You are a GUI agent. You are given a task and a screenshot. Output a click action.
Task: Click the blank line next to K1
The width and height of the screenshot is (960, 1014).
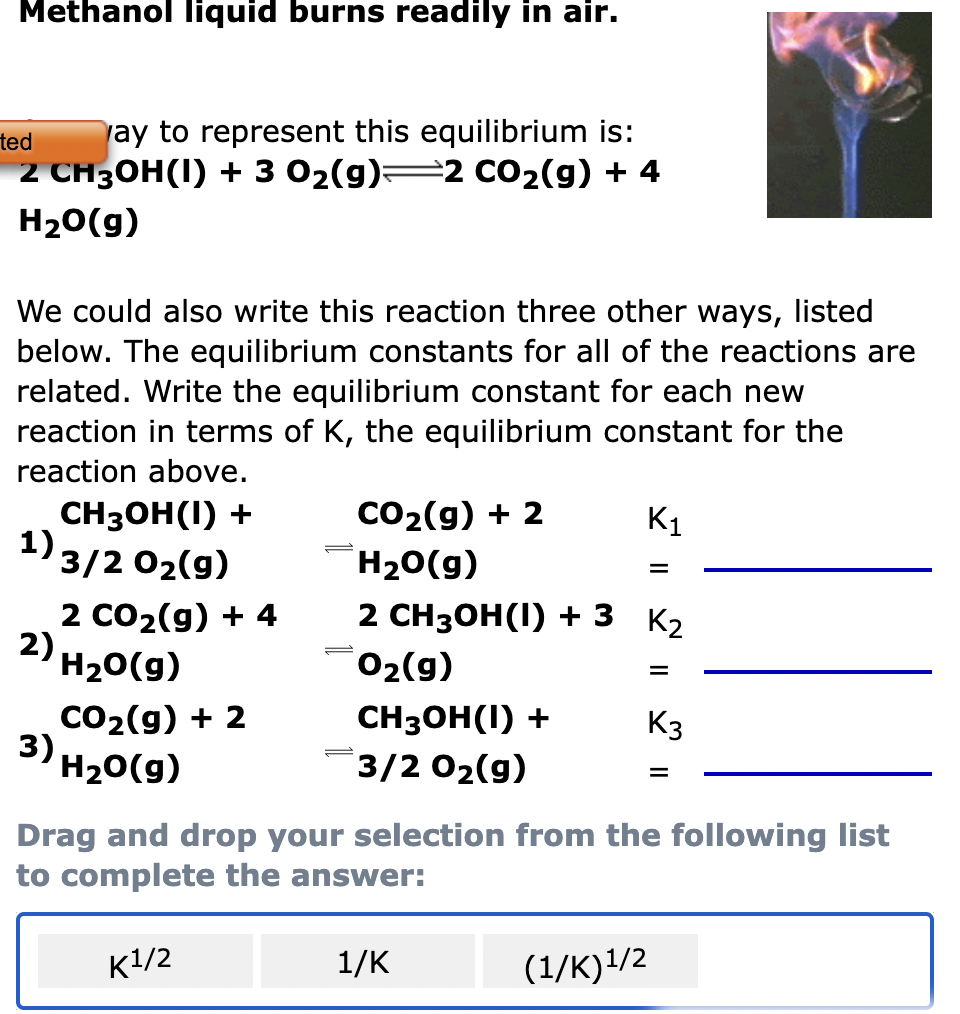coord(817,569)
